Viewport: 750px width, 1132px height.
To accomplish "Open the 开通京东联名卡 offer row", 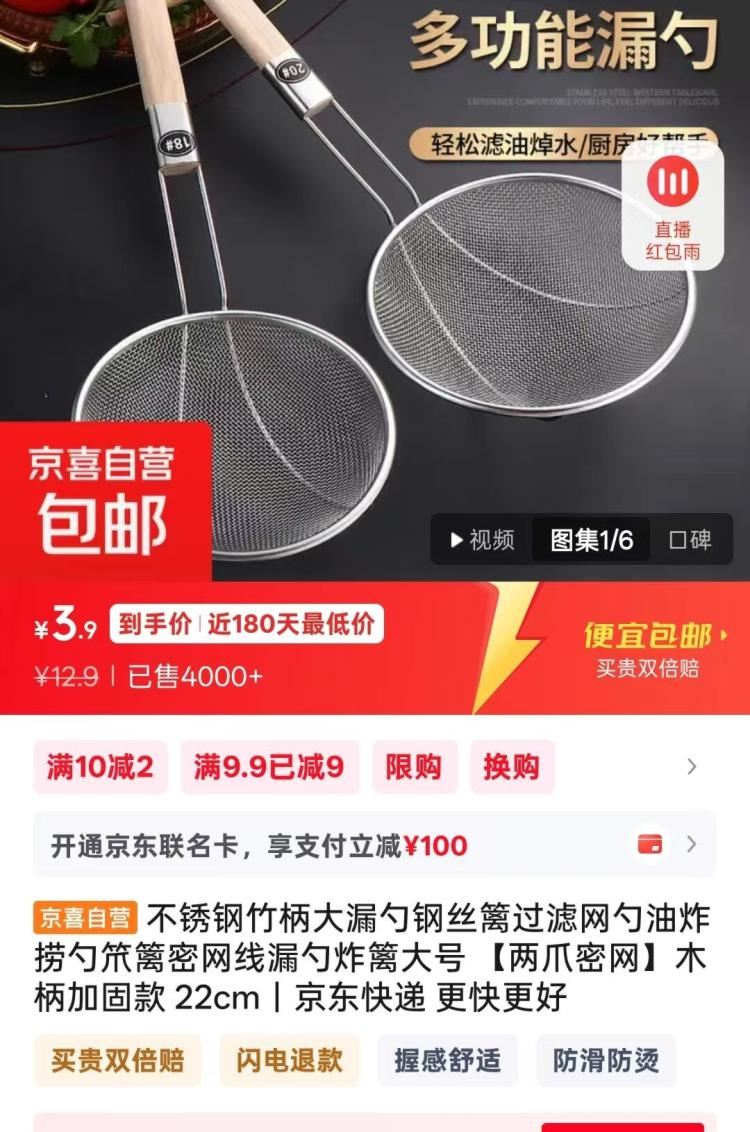I will (374, 845).
